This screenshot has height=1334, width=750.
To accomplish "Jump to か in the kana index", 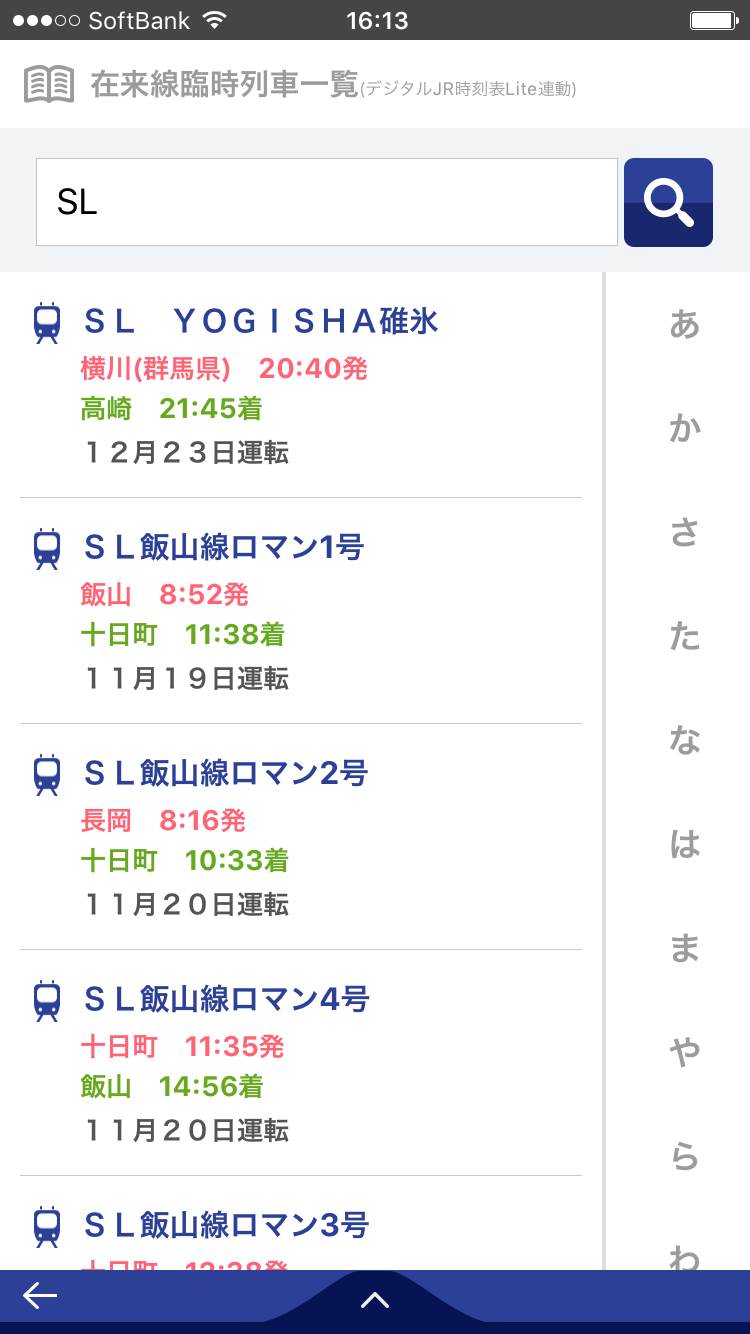I will (x=684, y=429).
